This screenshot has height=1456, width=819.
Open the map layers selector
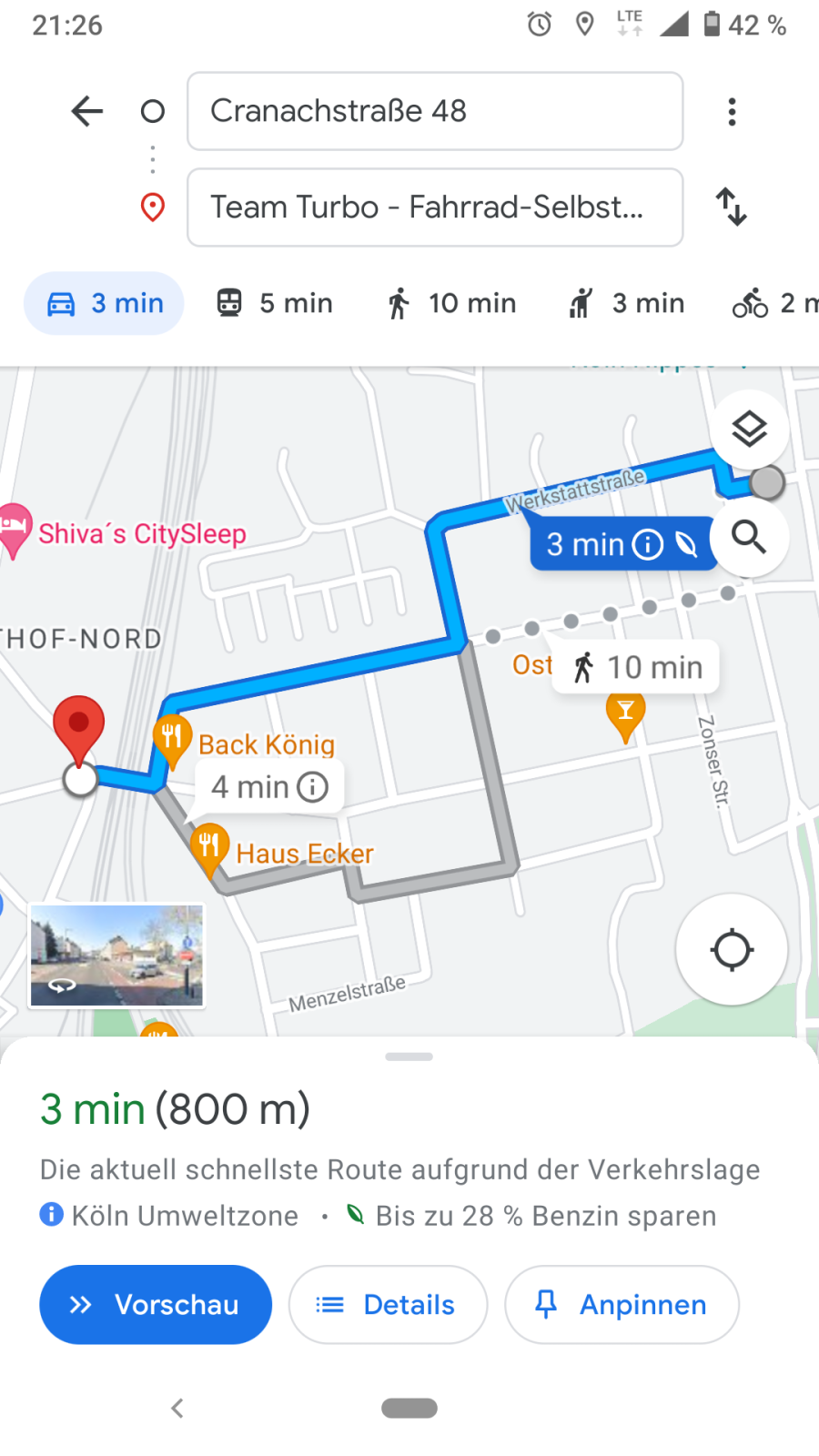[749, 430]
